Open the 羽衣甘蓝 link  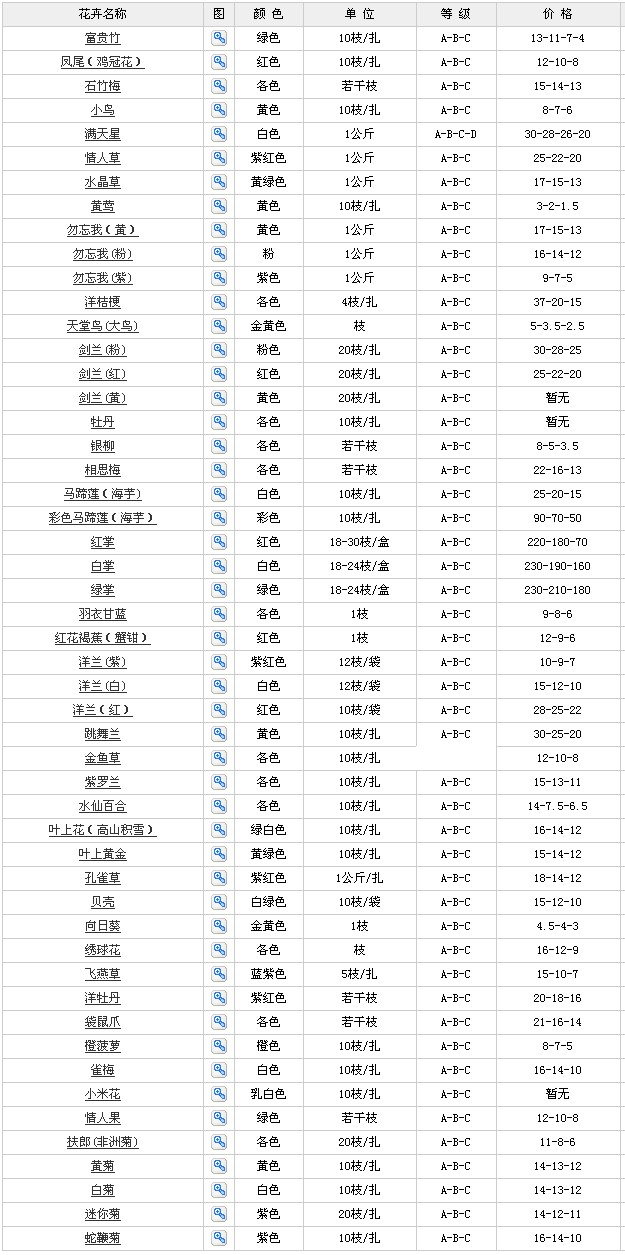point(103,614)
